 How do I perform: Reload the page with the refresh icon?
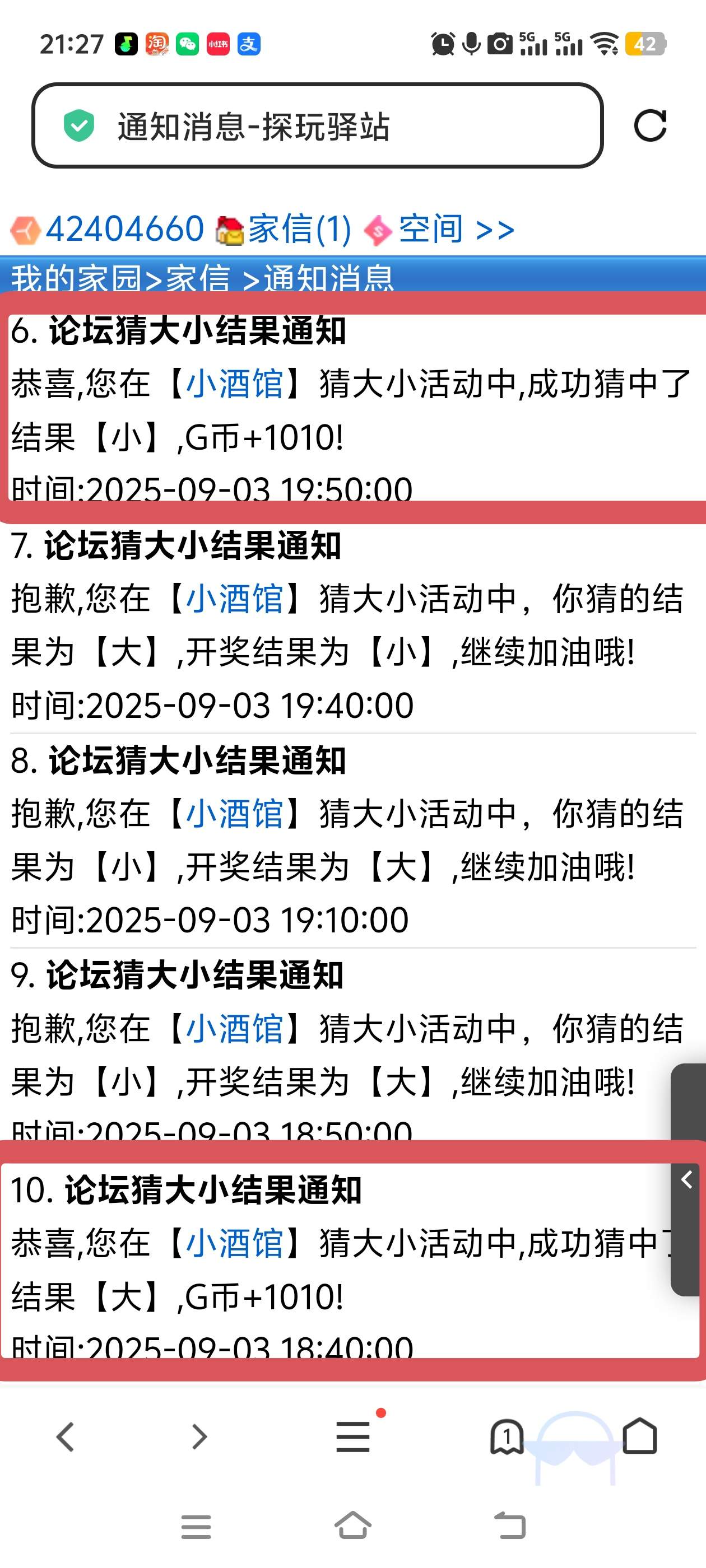(650, 126)
